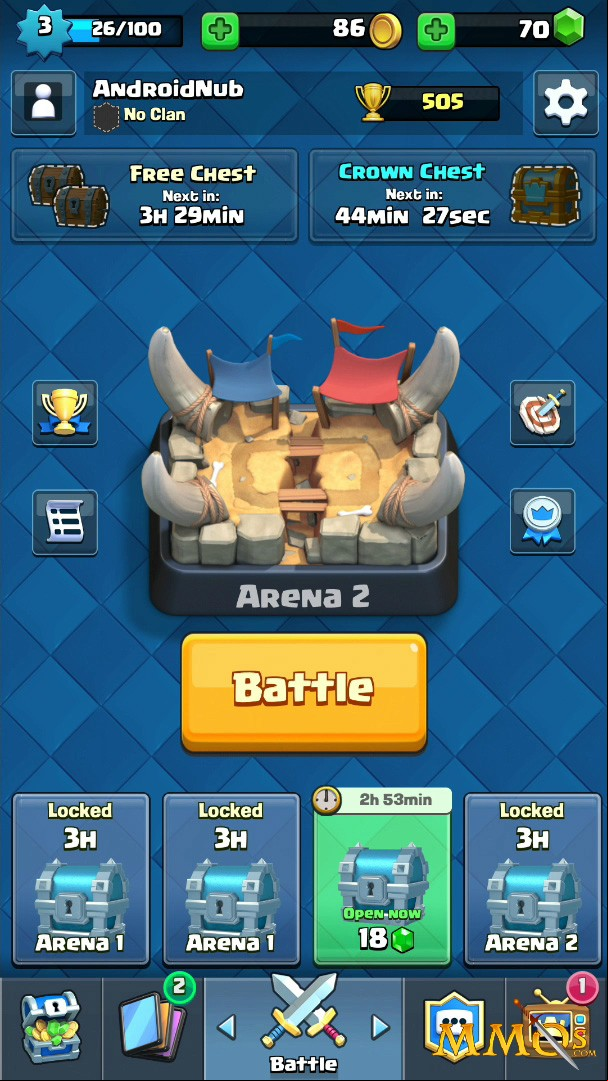Buy gems with the plus button

[x=436, y=30]
